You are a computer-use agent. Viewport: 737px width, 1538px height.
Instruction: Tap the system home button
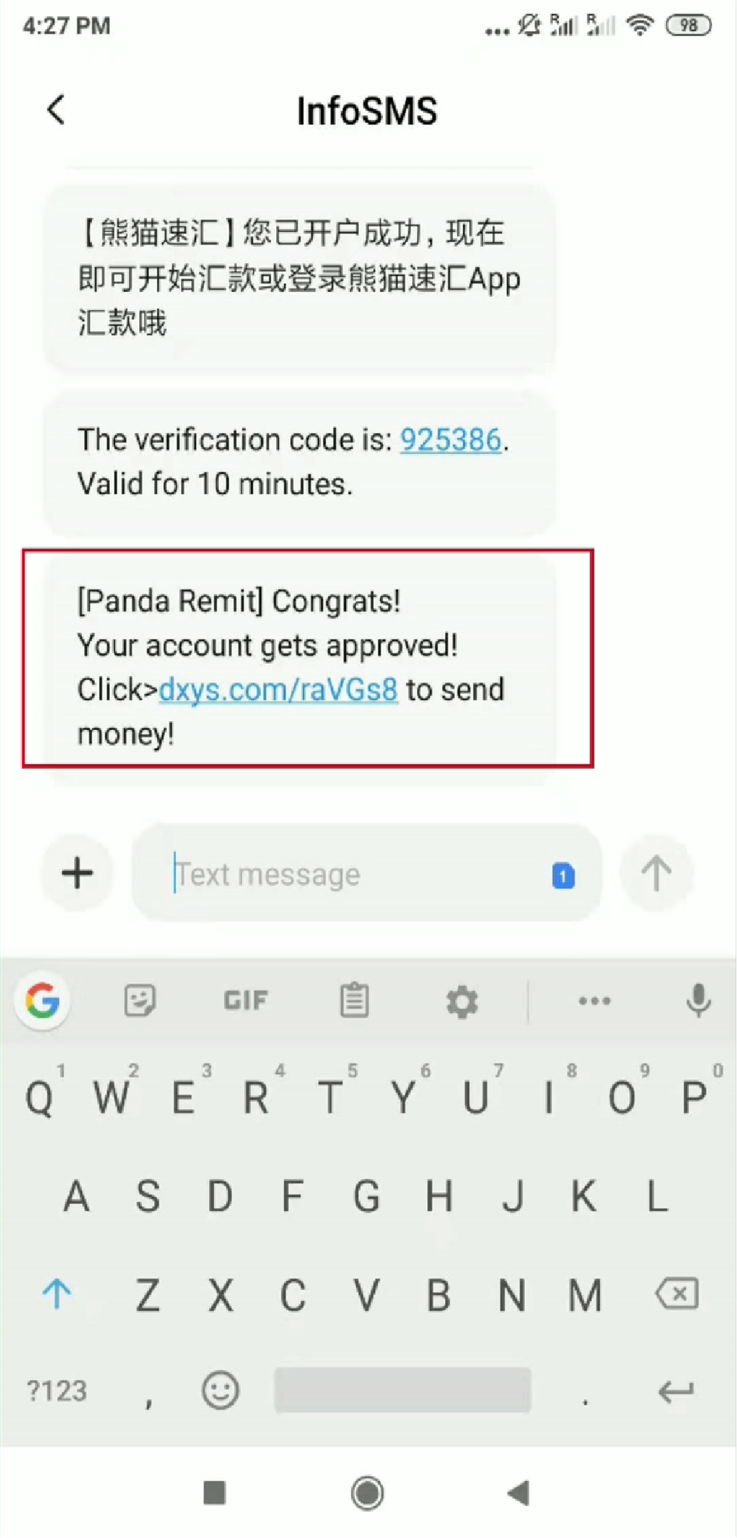point(368,1493)
